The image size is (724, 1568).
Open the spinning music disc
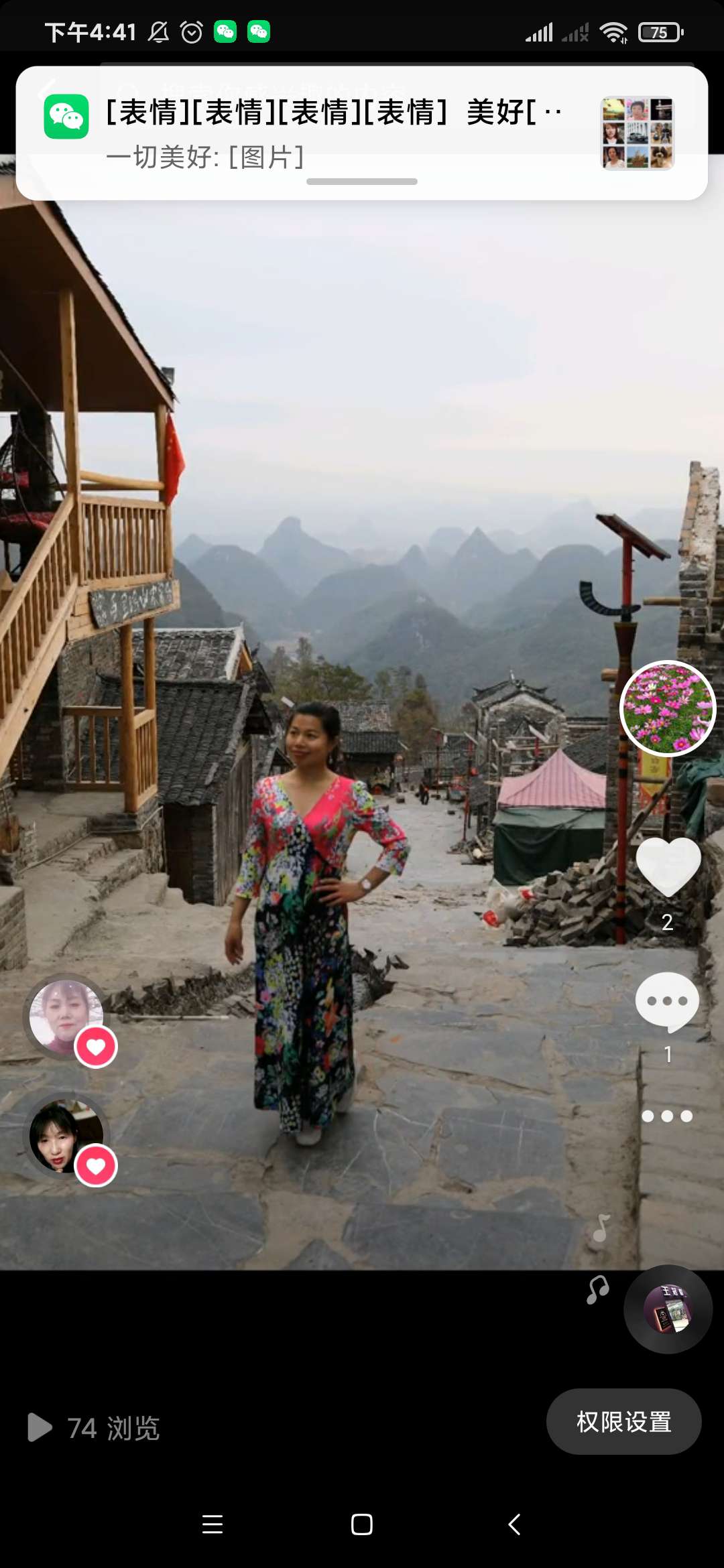click(668, 1309)
